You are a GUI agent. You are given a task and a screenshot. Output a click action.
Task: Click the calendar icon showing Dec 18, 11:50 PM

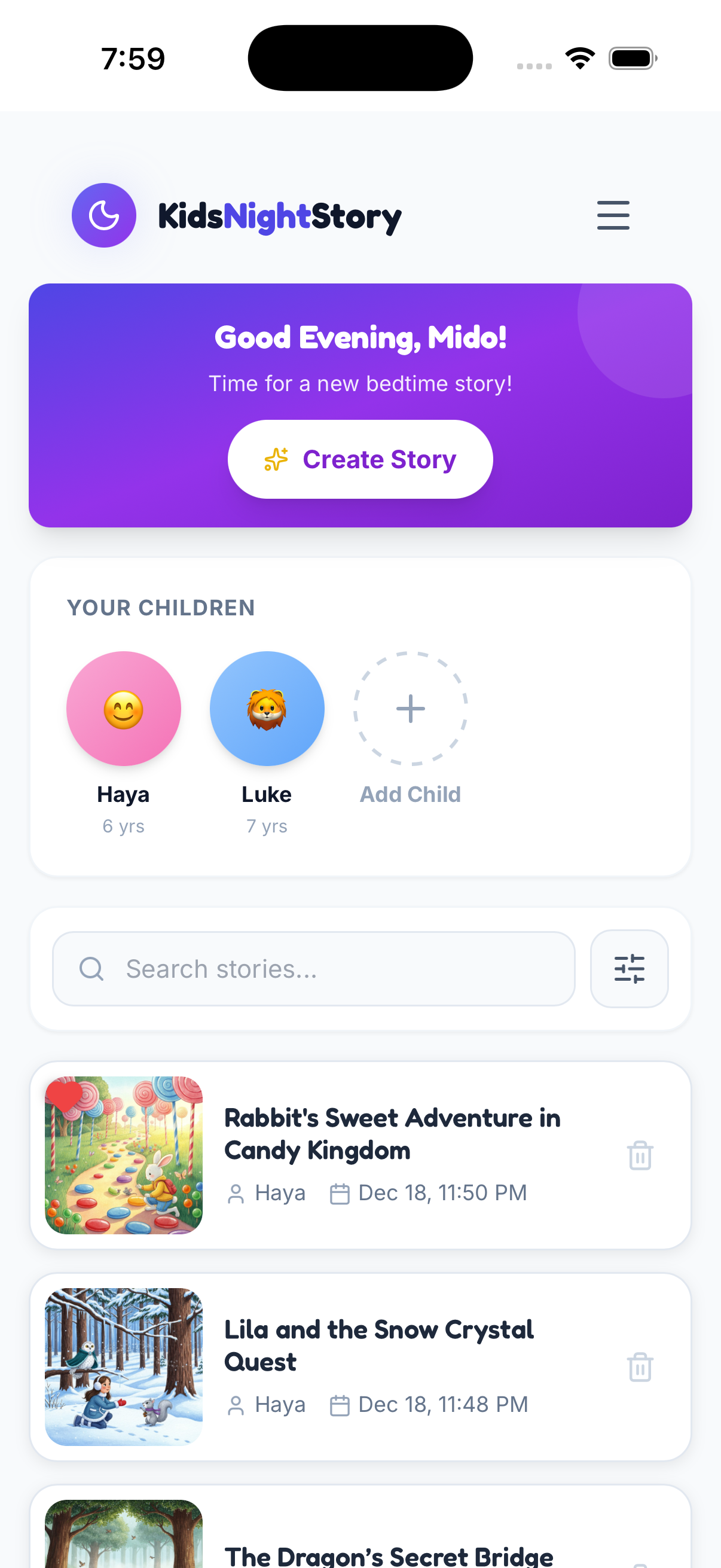click(x=341, y=1192)
